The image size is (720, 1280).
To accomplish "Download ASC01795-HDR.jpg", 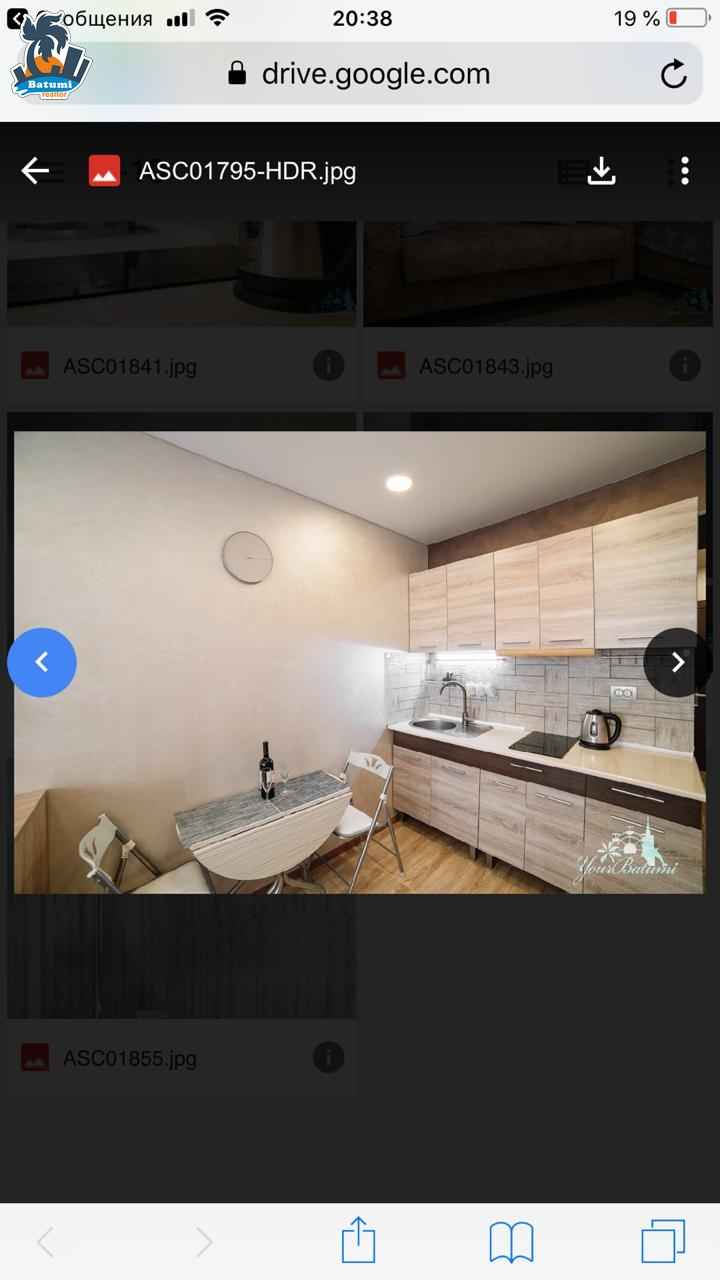I will point(601,171).
